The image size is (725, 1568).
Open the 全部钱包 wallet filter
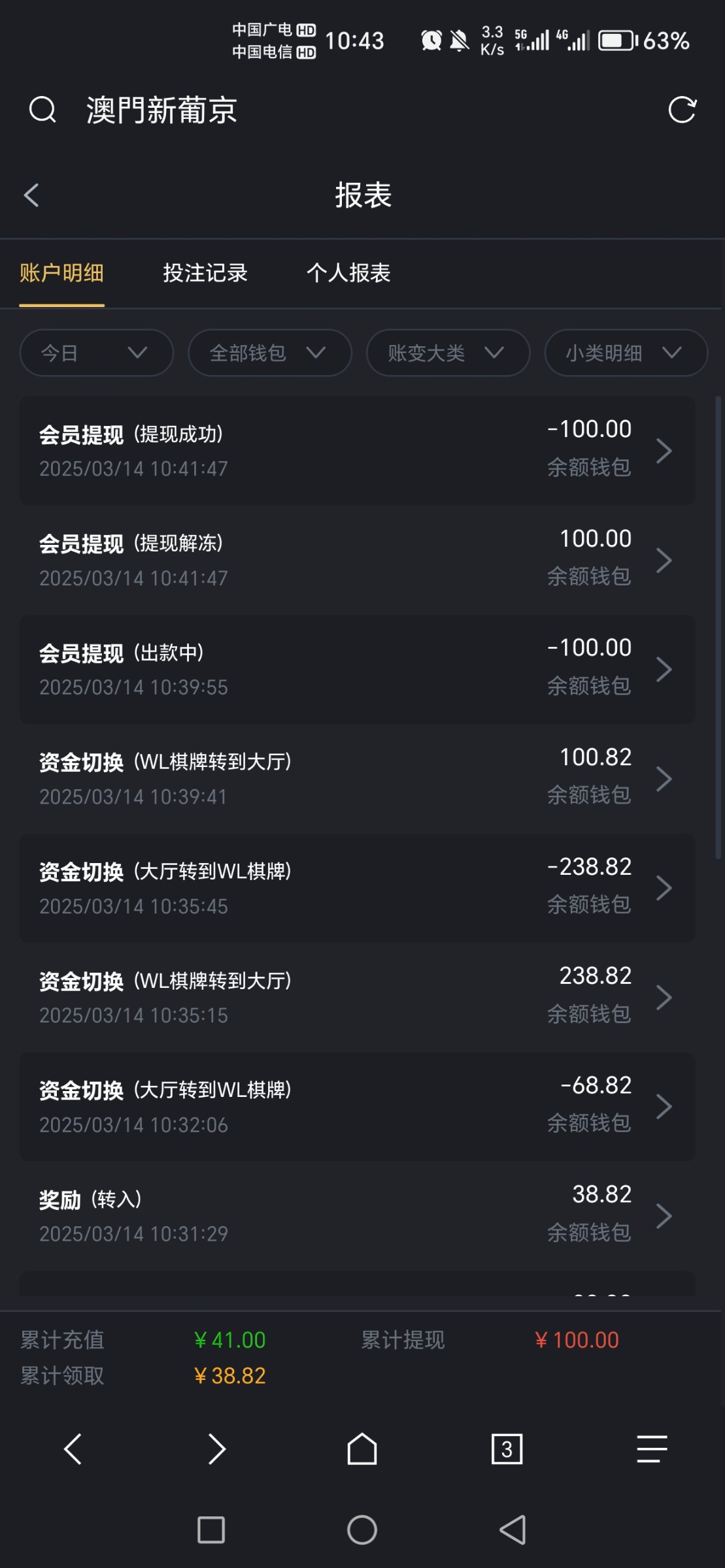click(270, 353)
